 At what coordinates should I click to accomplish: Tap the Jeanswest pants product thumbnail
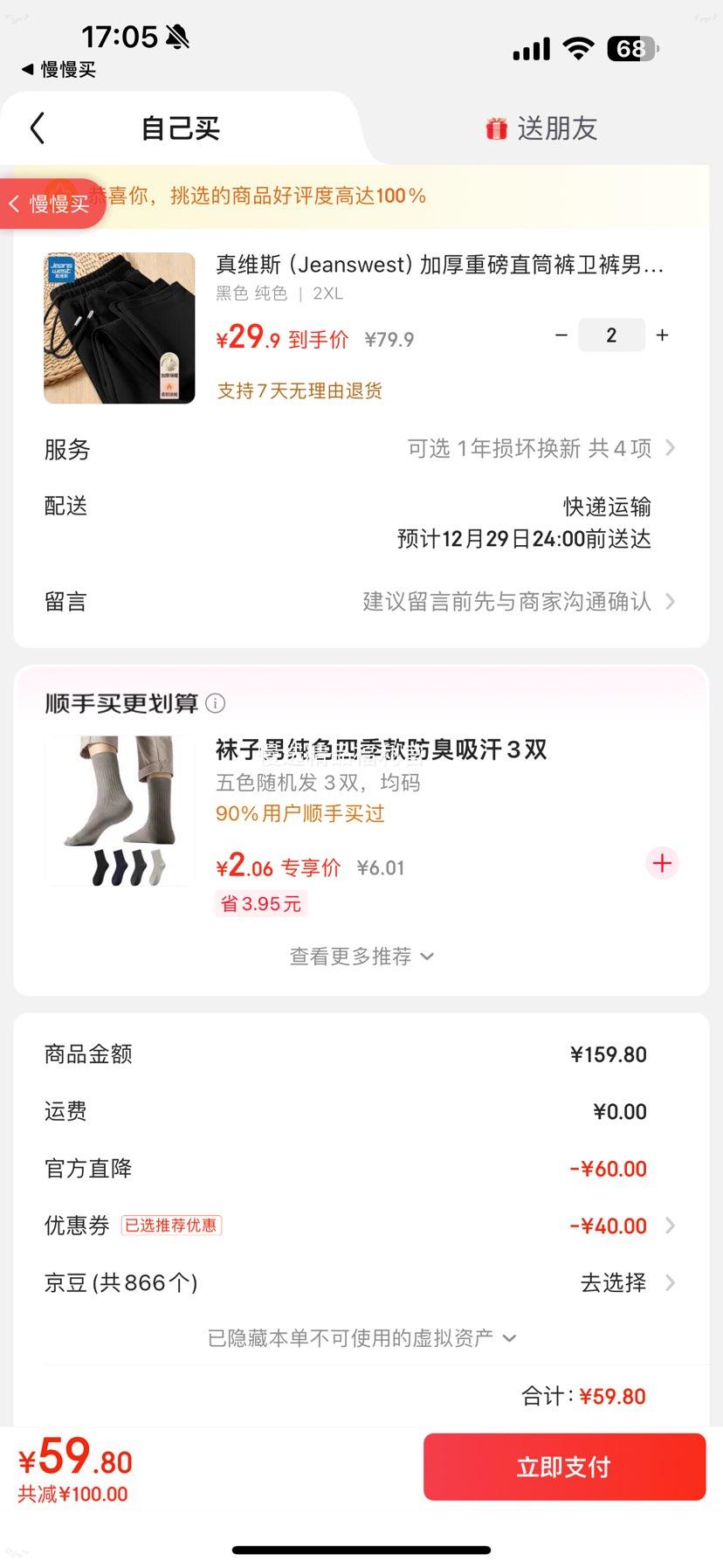[120, 328]
